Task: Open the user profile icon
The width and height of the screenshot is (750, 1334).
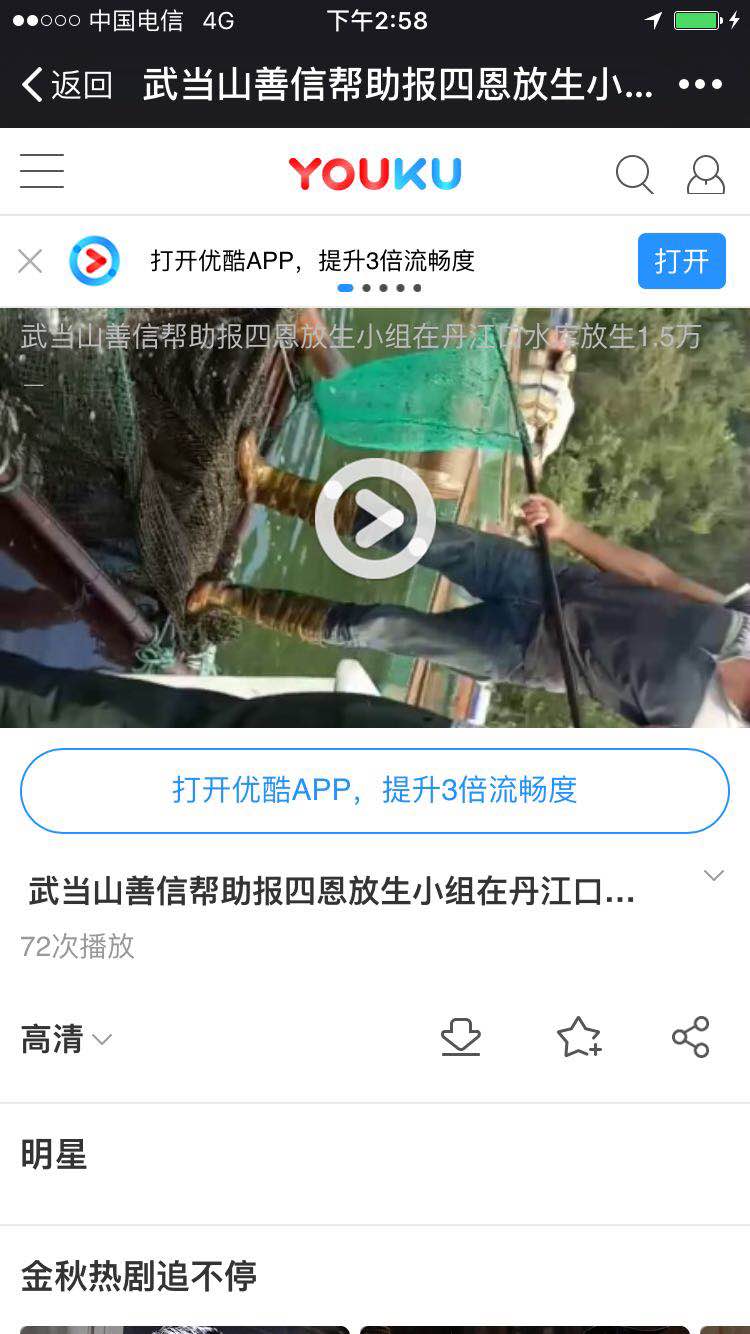Action: [706, 174]
